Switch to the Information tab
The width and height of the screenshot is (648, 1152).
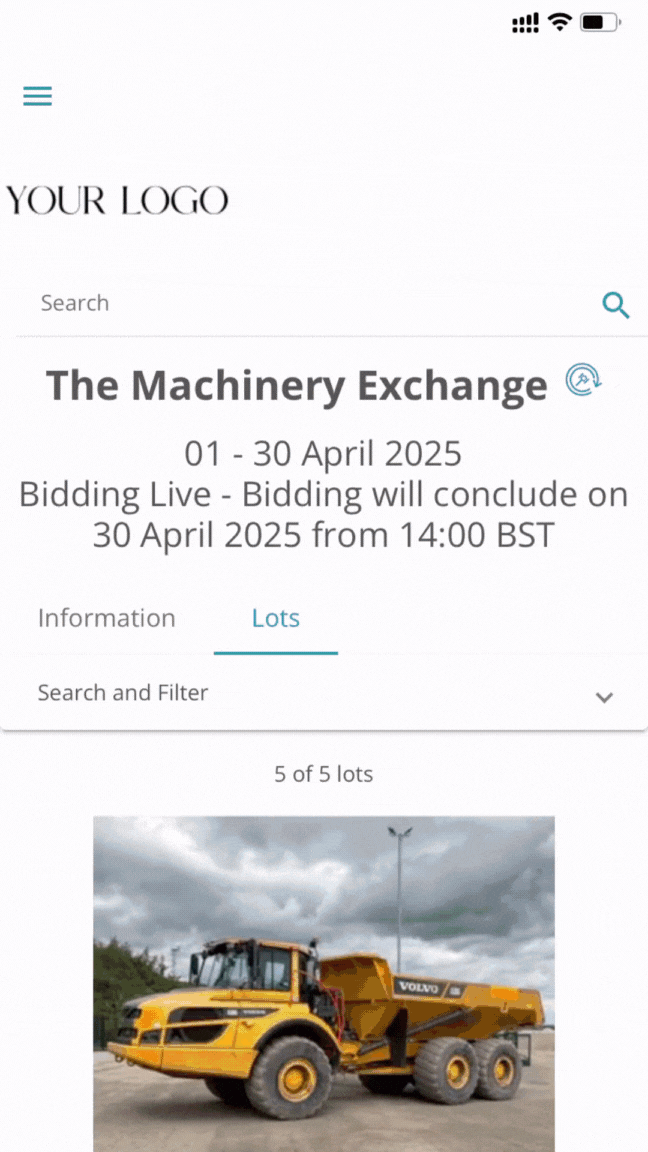106,618
